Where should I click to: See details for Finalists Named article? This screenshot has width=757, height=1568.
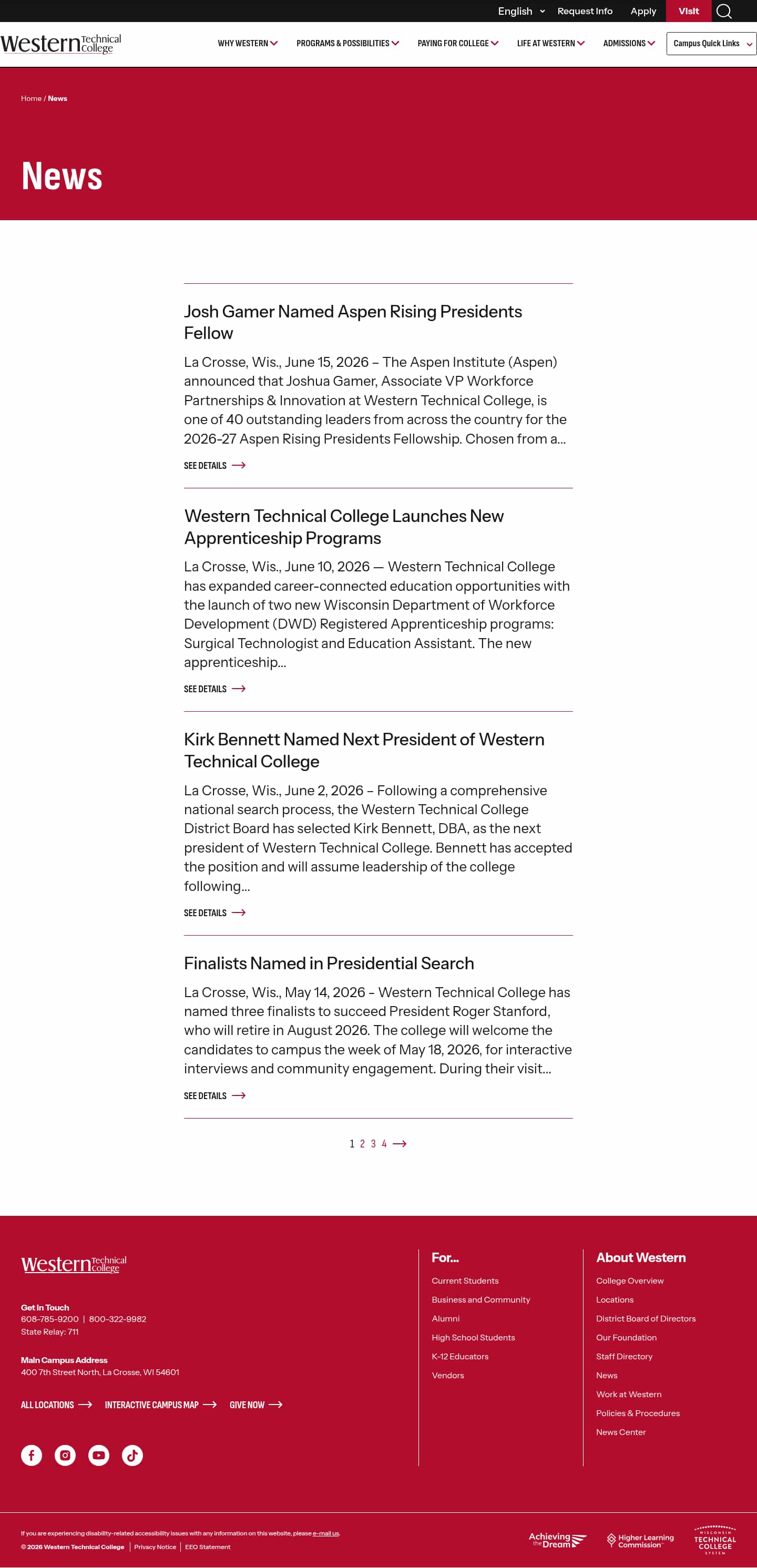pyautogui.click(x=214, y=1095)
